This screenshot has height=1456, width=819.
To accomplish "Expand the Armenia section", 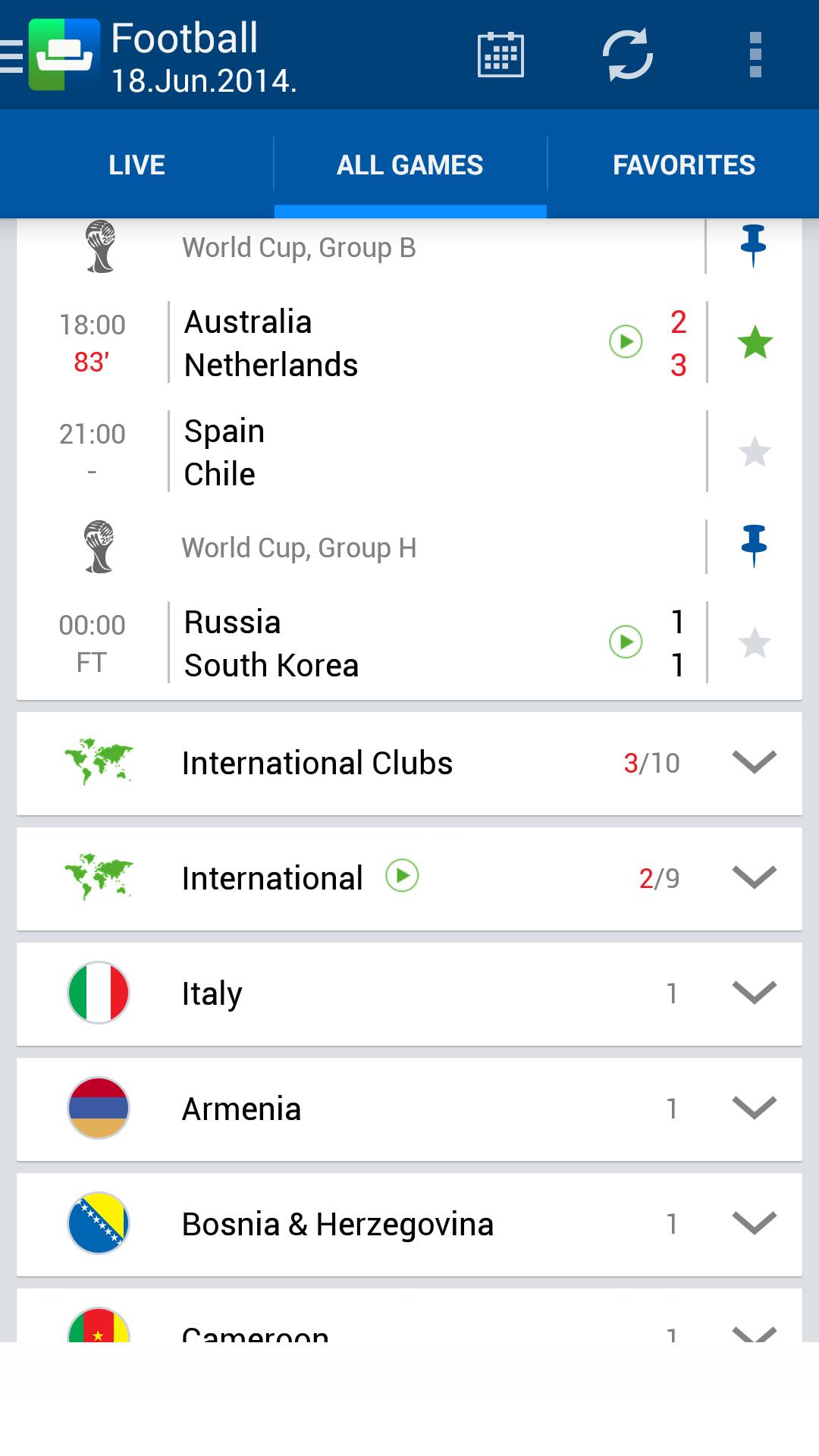I will (x=409, y=1109).
